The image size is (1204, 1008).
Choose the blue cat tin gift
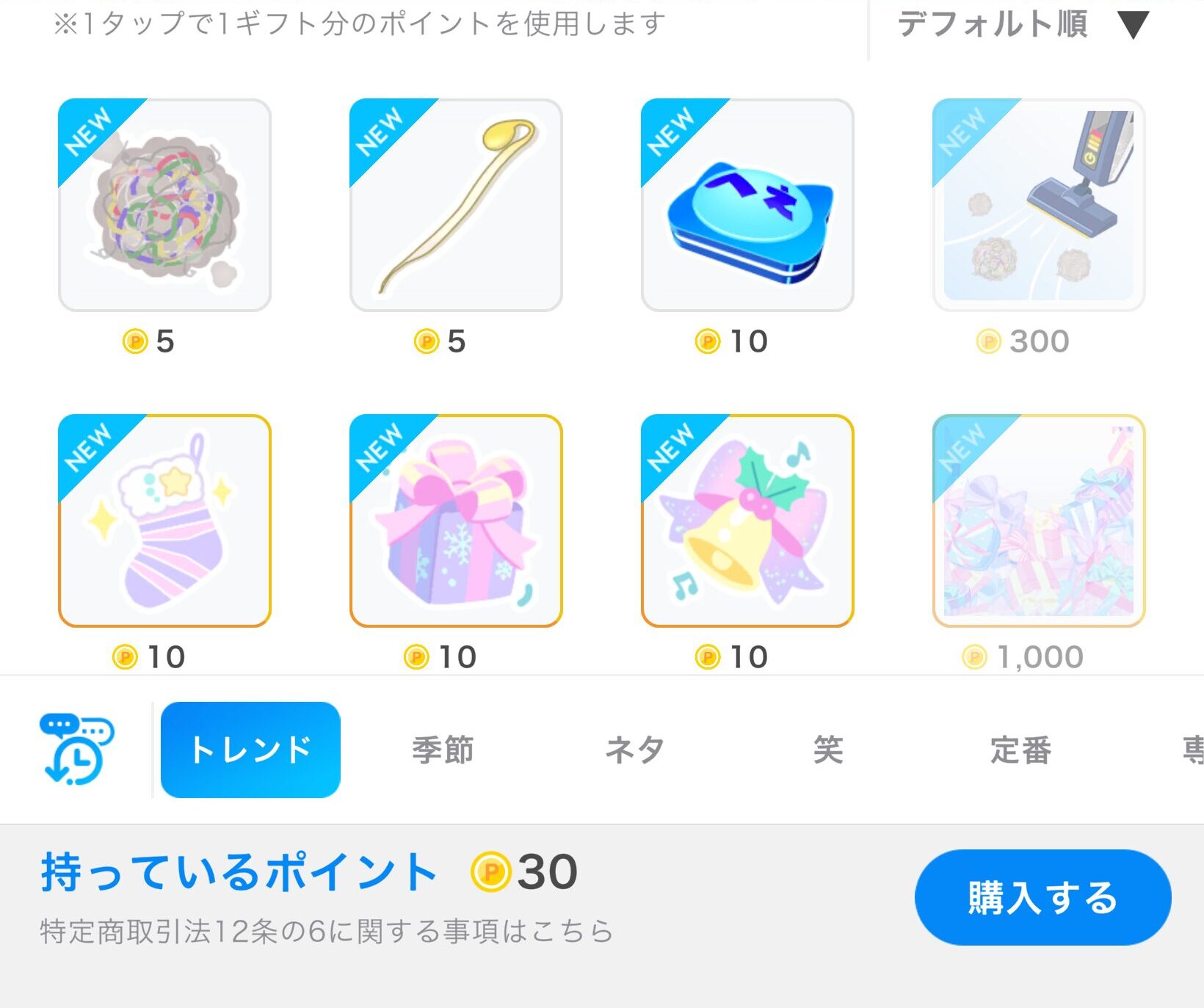747,206
